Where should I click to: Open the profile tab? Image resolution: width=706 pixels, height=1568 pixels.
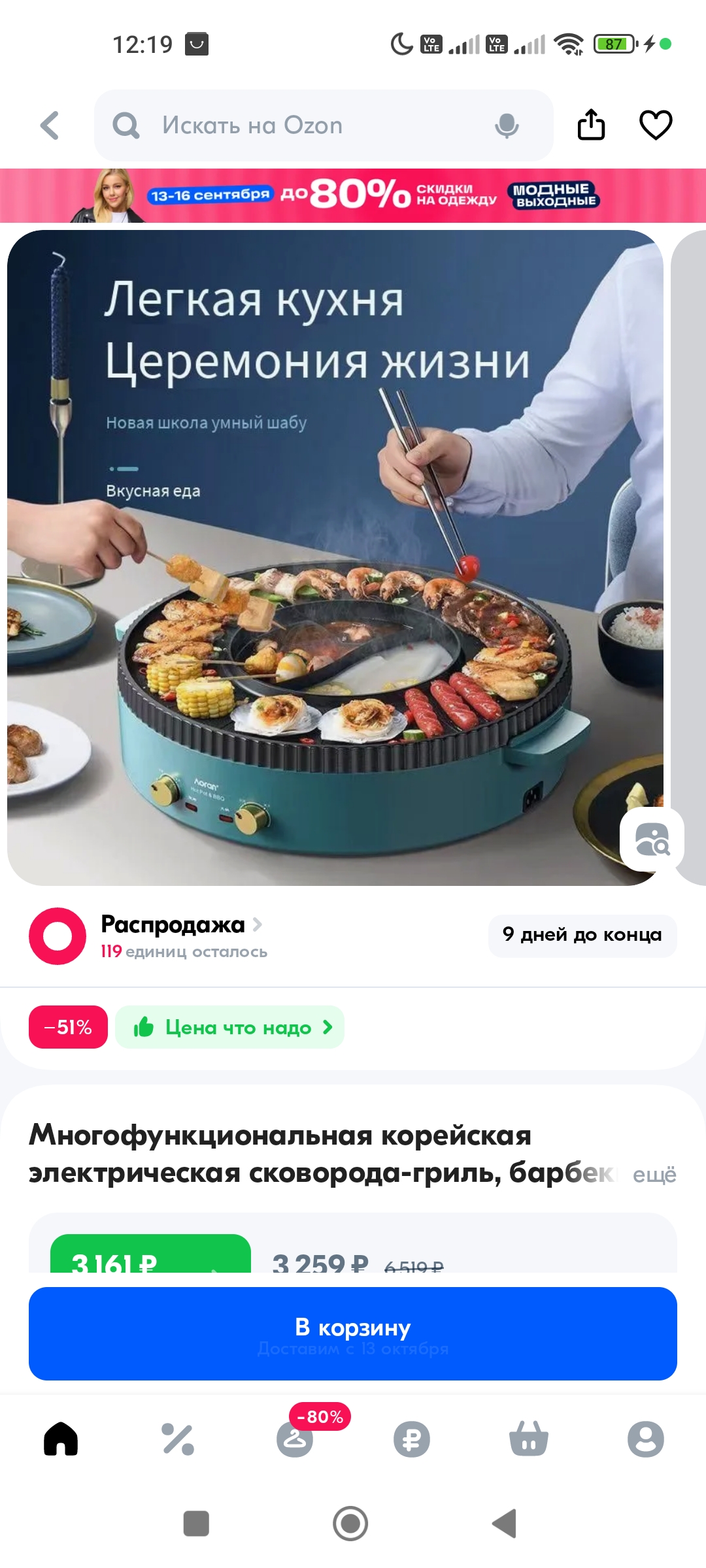point(645,1439)
